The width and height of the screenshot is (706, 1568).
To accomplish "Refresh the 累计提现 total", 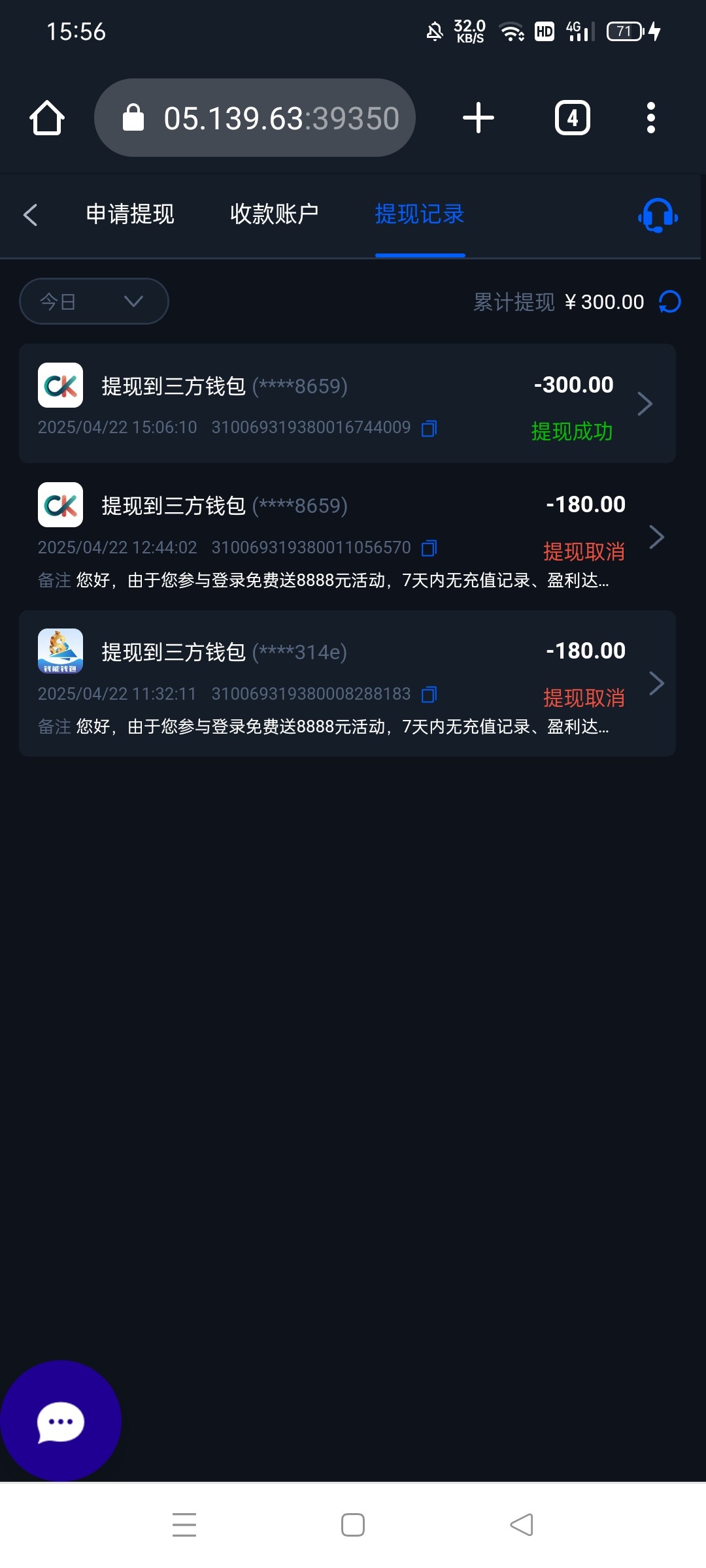I will [x=670, y=302].
